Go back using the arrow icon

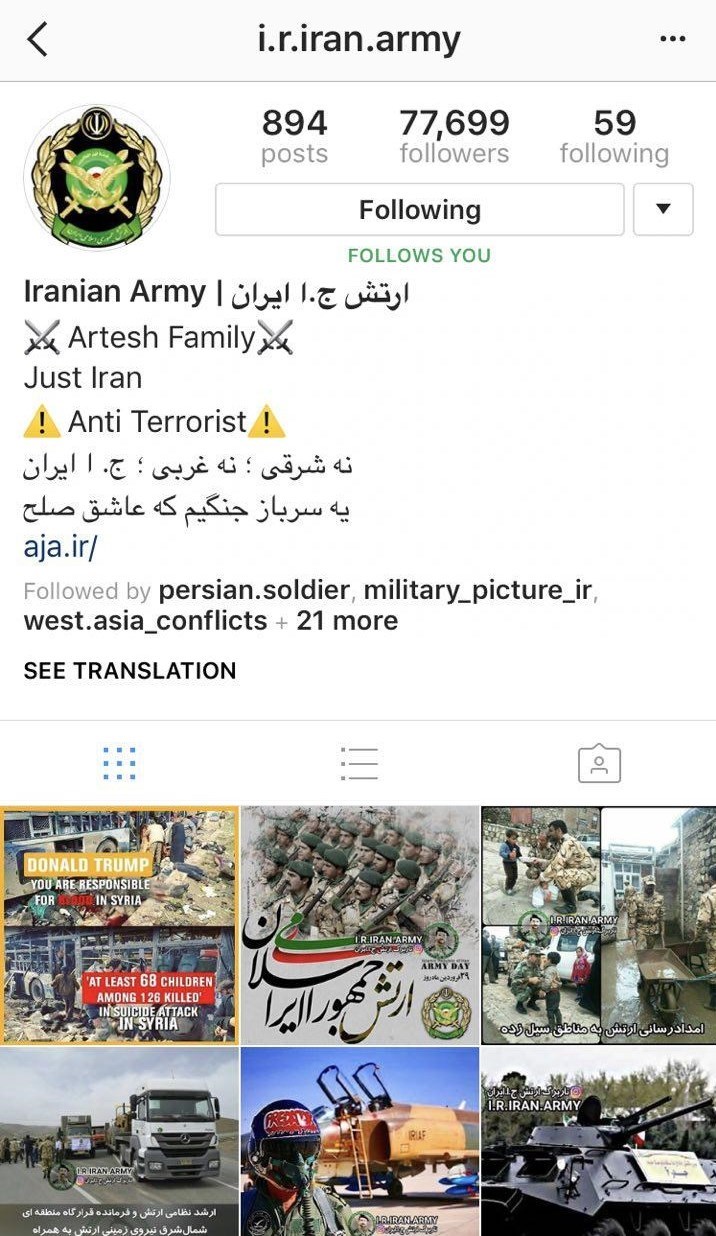click(x=38, y=40)
